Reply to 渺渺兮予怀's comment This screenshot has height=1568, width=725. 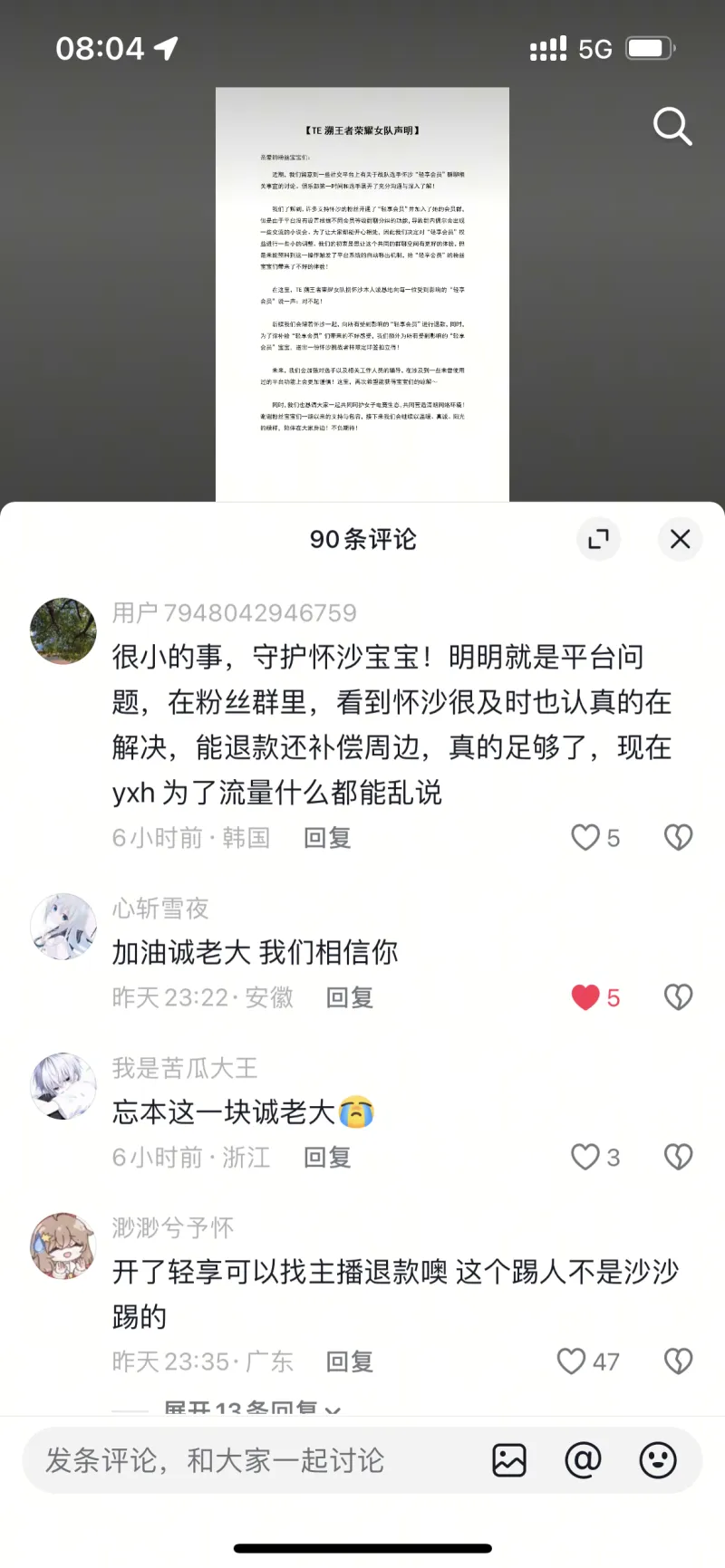(x=350, y=1361)
